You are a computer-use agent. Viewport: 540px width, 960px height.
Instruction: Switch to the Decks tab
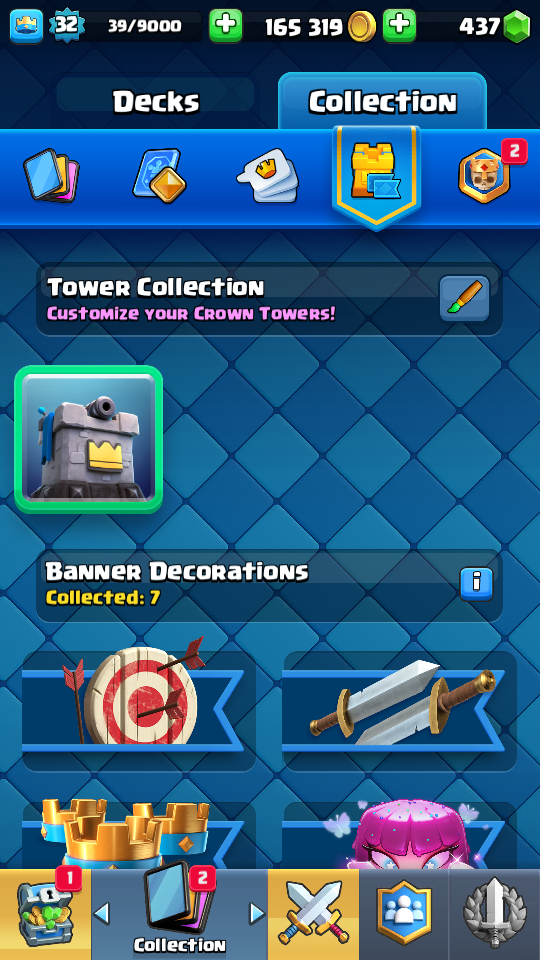click(x=156, y=102)
